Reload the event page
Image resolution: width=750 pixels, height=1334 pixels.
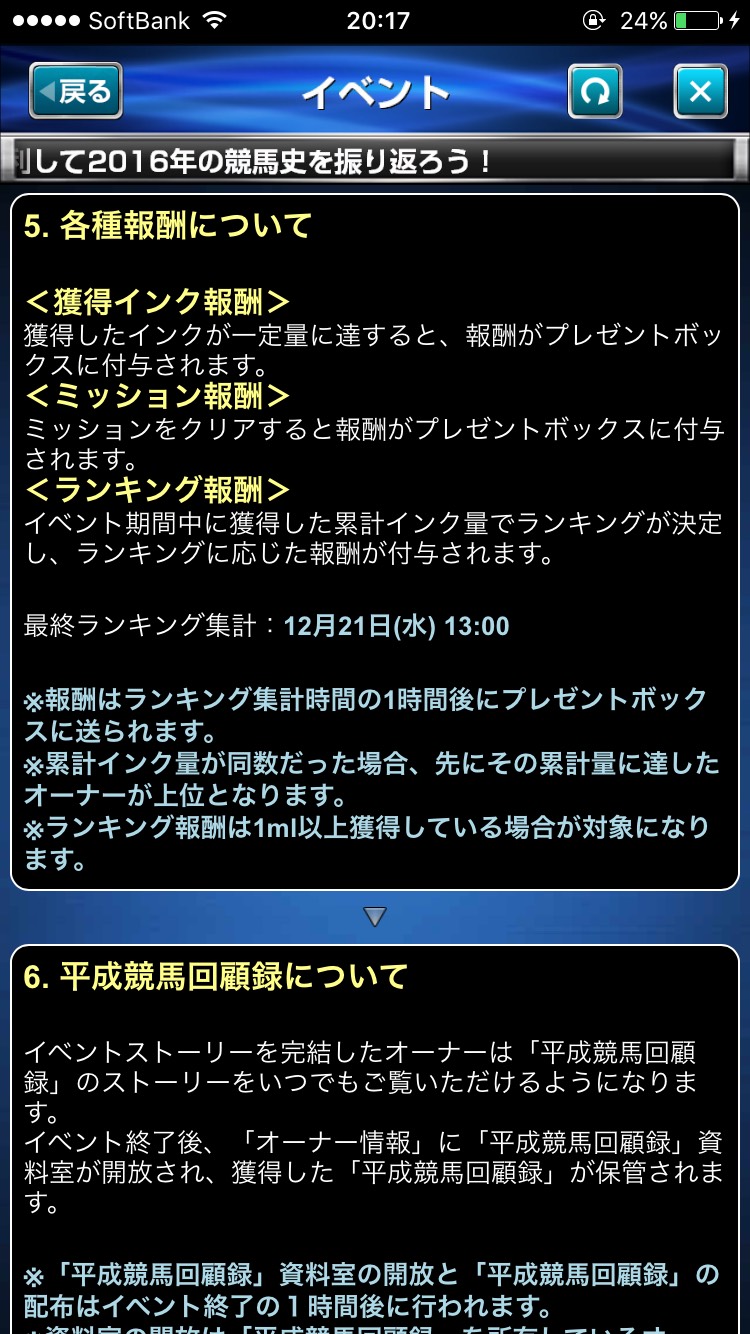click(595, 92)
